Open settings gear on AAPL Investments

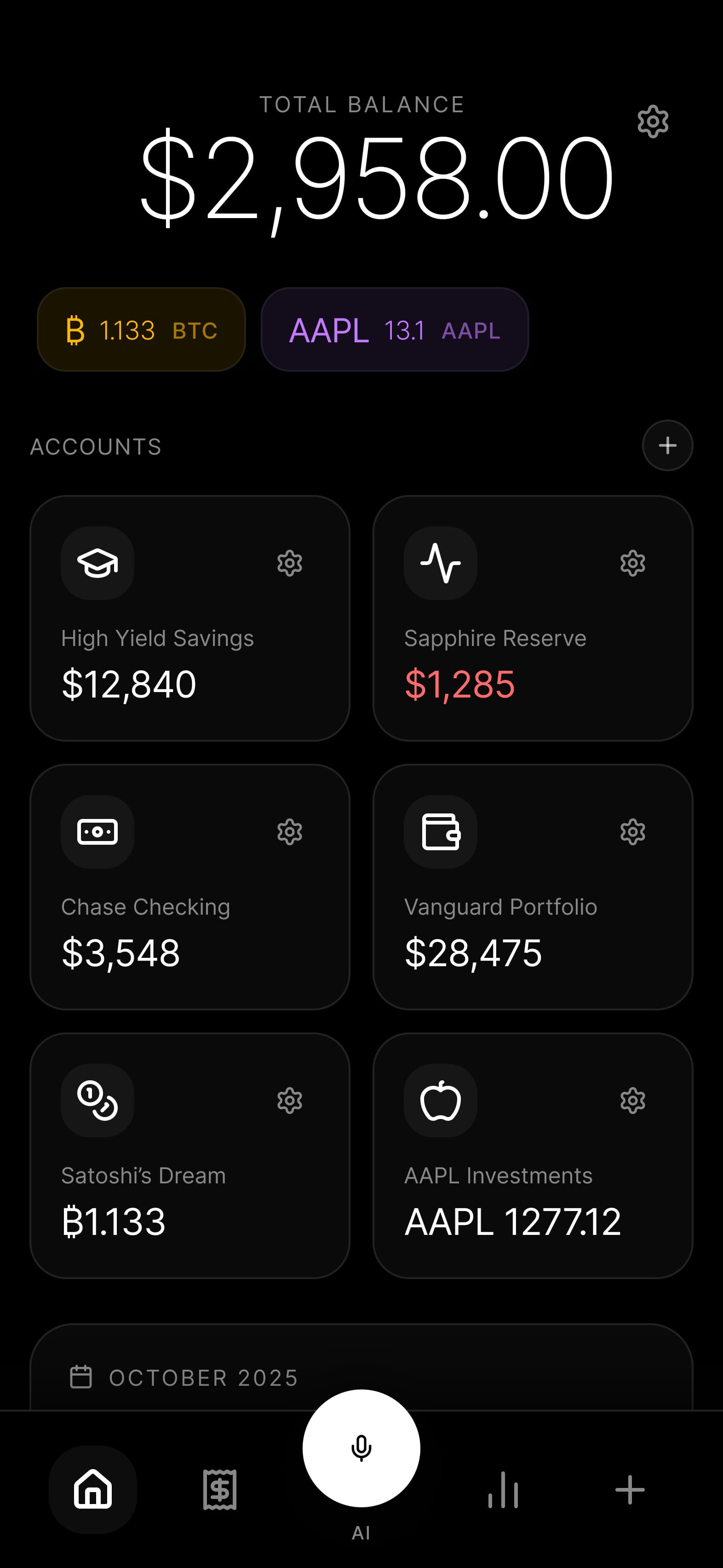point(632,1101)
